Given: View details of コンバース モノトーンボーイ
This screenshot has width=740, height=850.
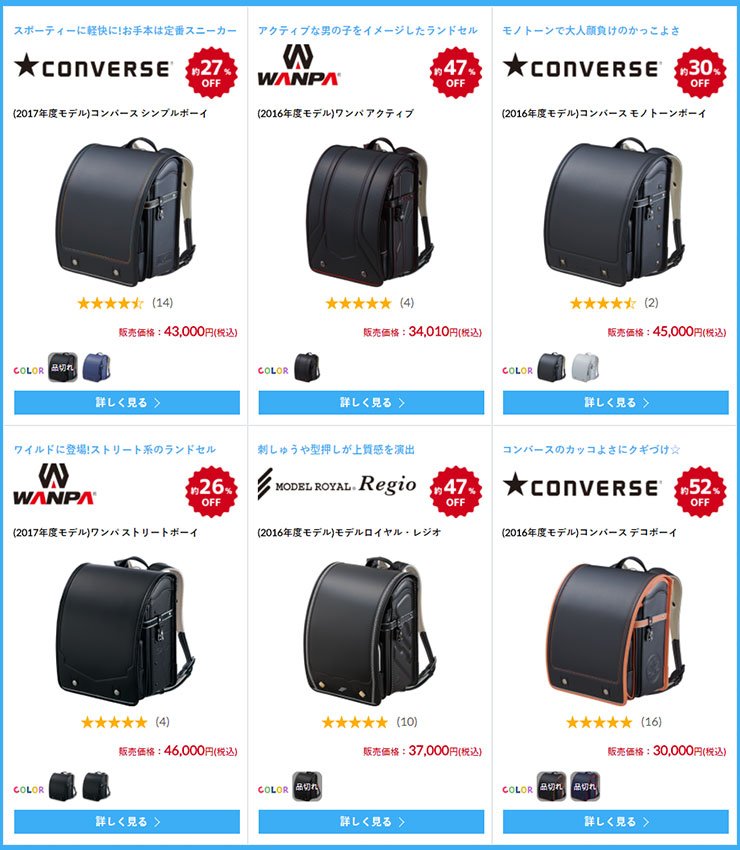Looking at the screenshot, I should click(x=615, y=402).
